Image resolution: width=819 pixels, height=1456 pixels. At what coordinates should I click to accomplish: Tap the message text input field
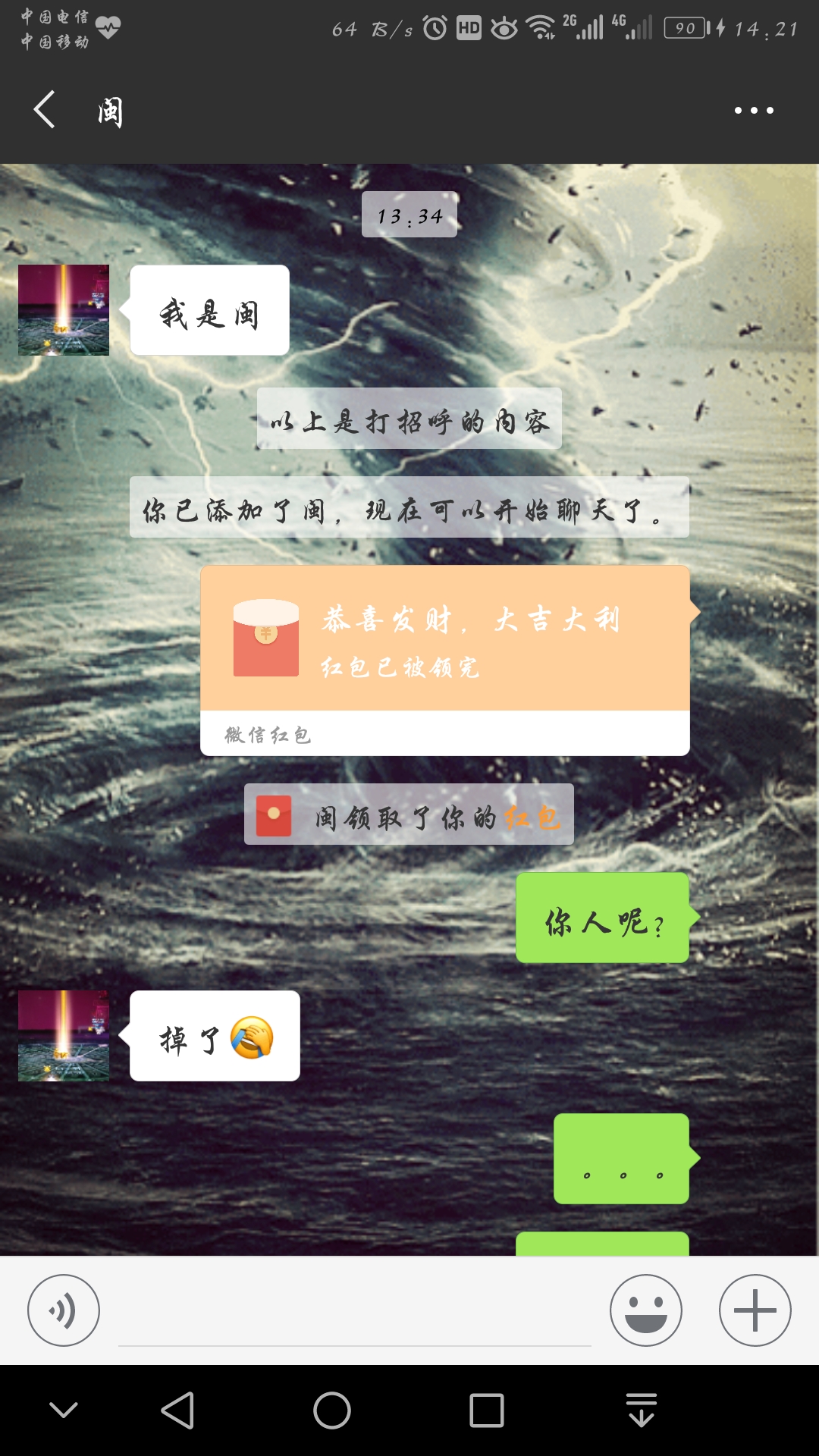354,1316
